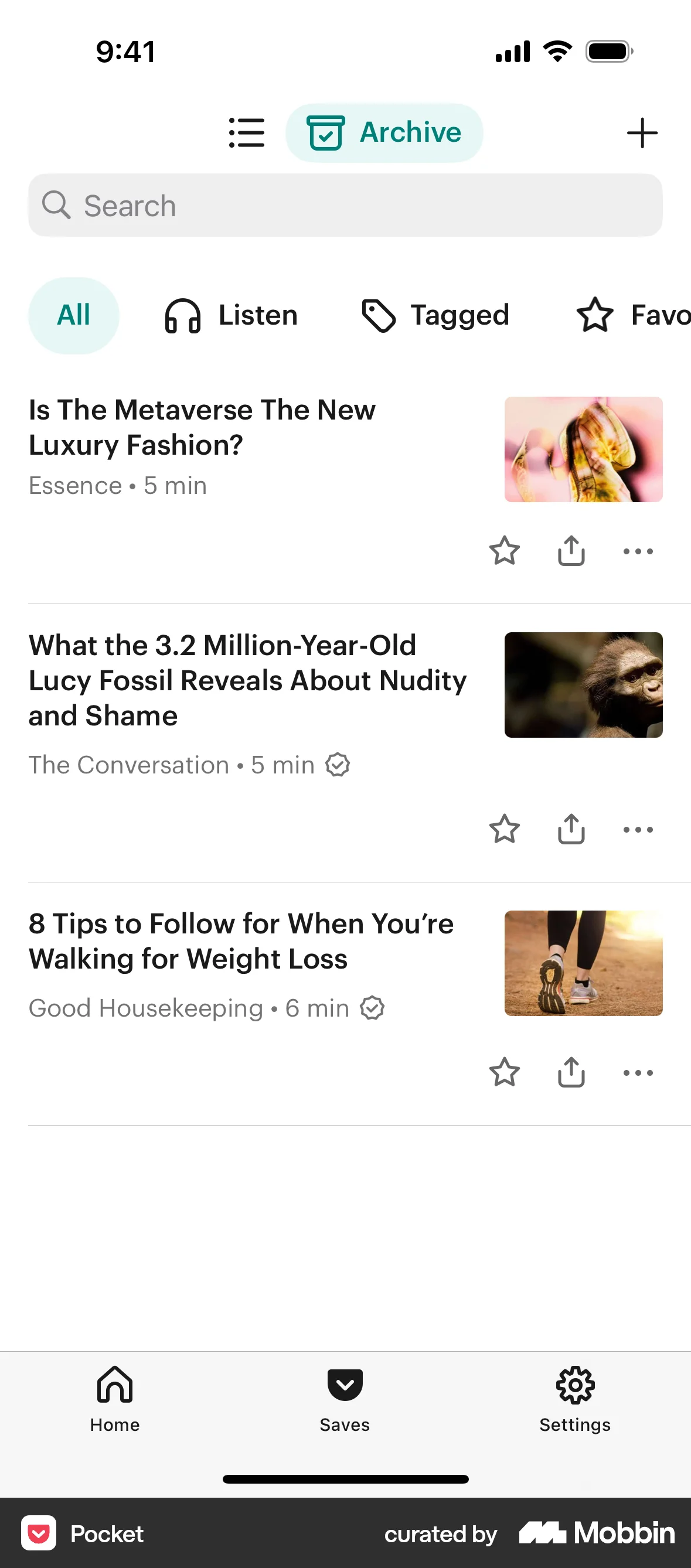Screen dimensions: 691x1568
Task: Switch to the Tagged filter
Action: pyautogui.click(x=436, y=315)
